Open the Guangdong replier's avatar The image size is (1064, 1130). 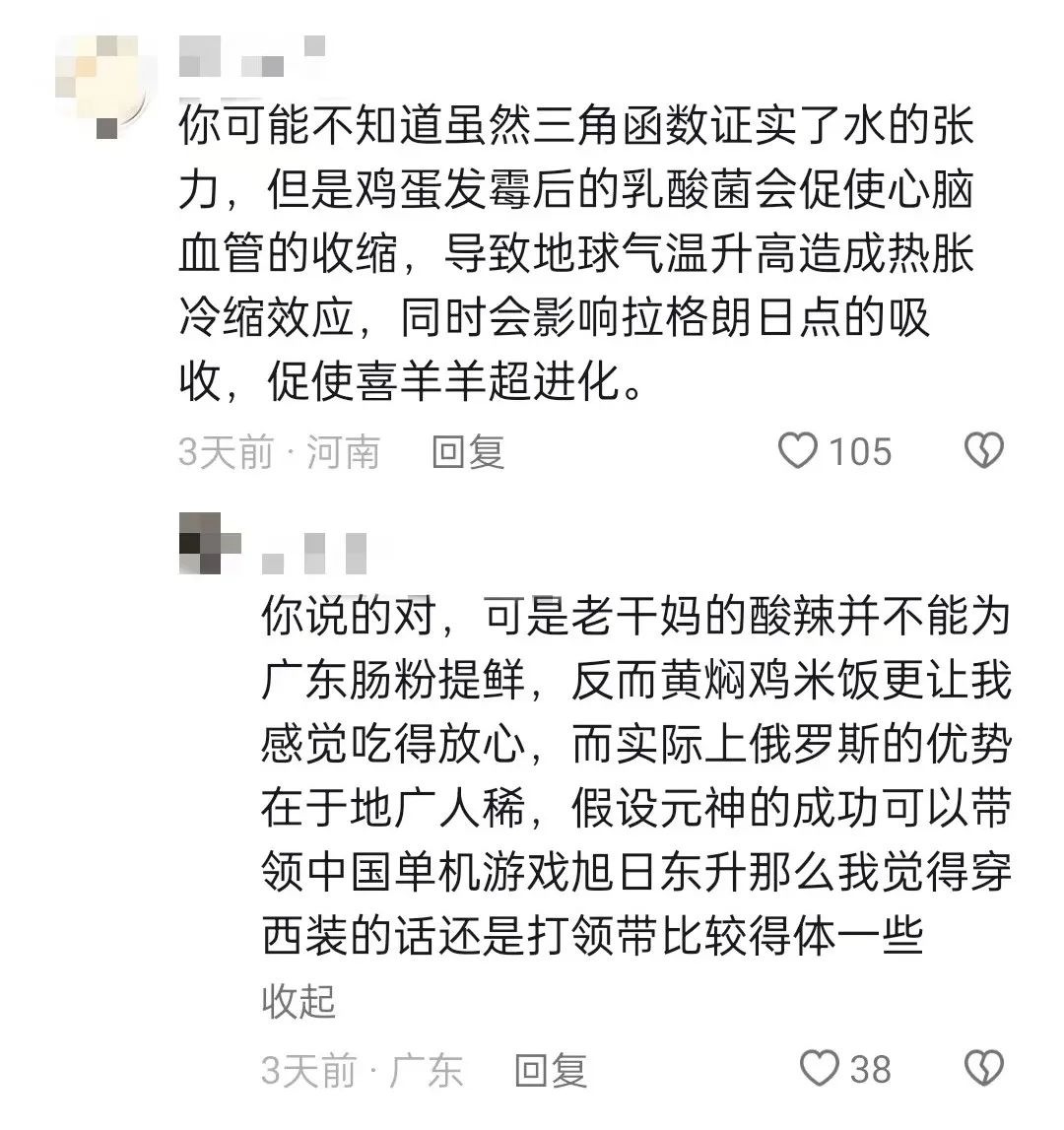tap(210, 542)
